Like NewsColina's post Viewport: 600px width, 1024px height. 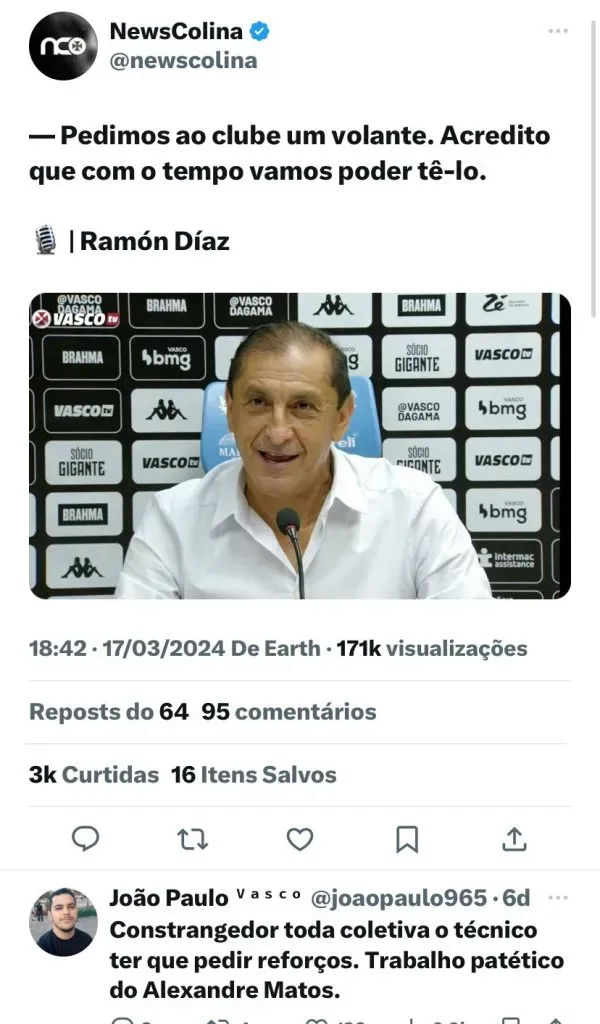[300, 838]
